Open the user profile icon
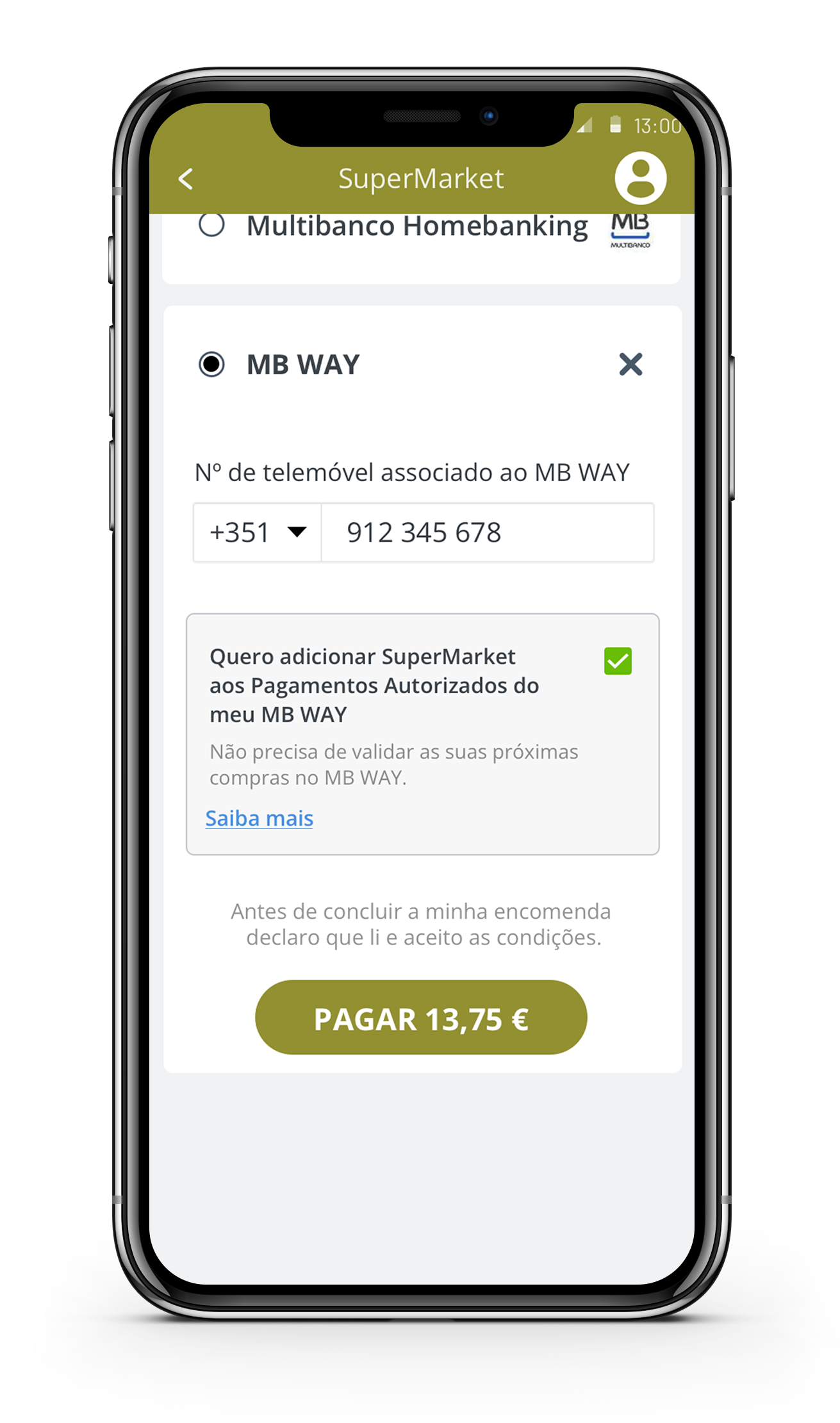This screenshot has height=1423, width=840. tap(640, 178)
